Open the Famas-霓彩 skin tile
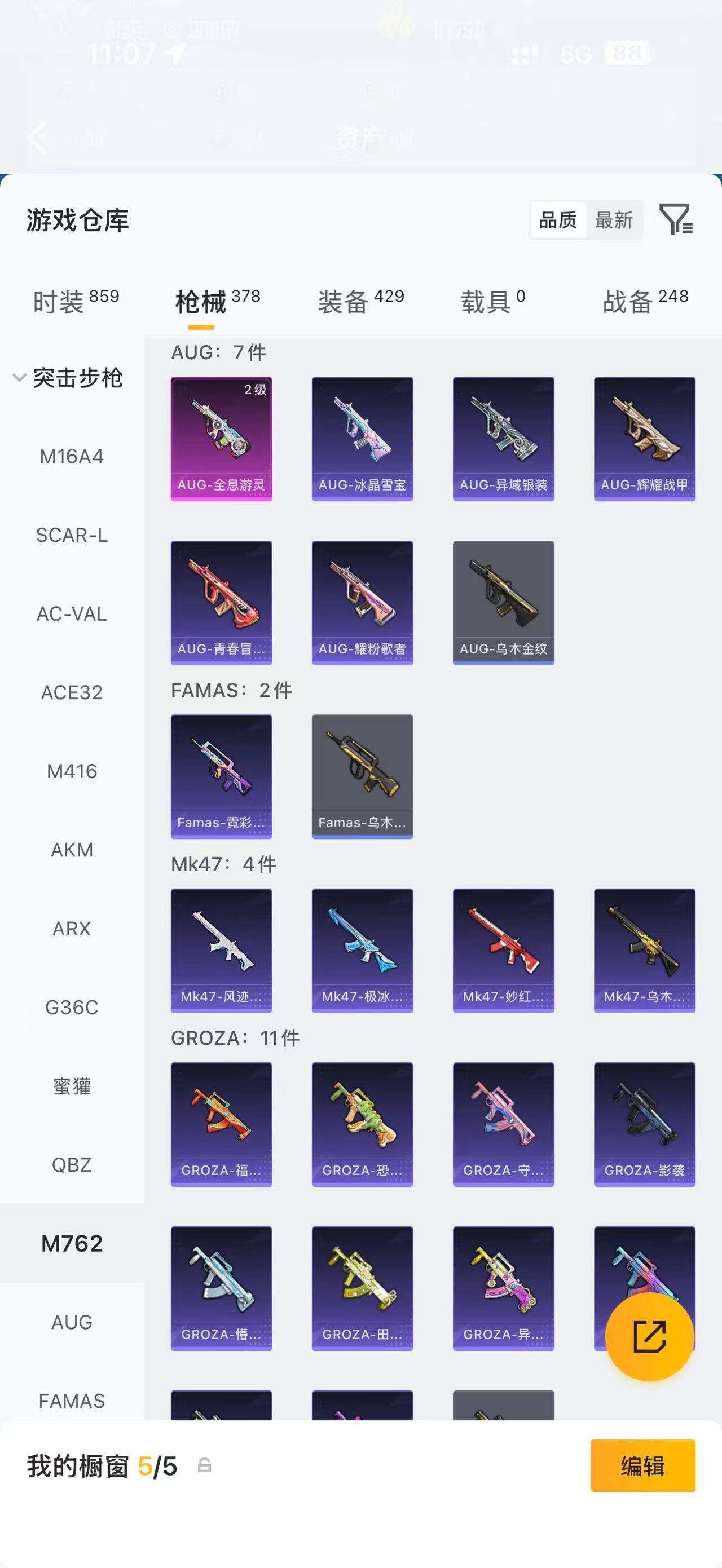The image size is (722, 1568). click(222, 777)
